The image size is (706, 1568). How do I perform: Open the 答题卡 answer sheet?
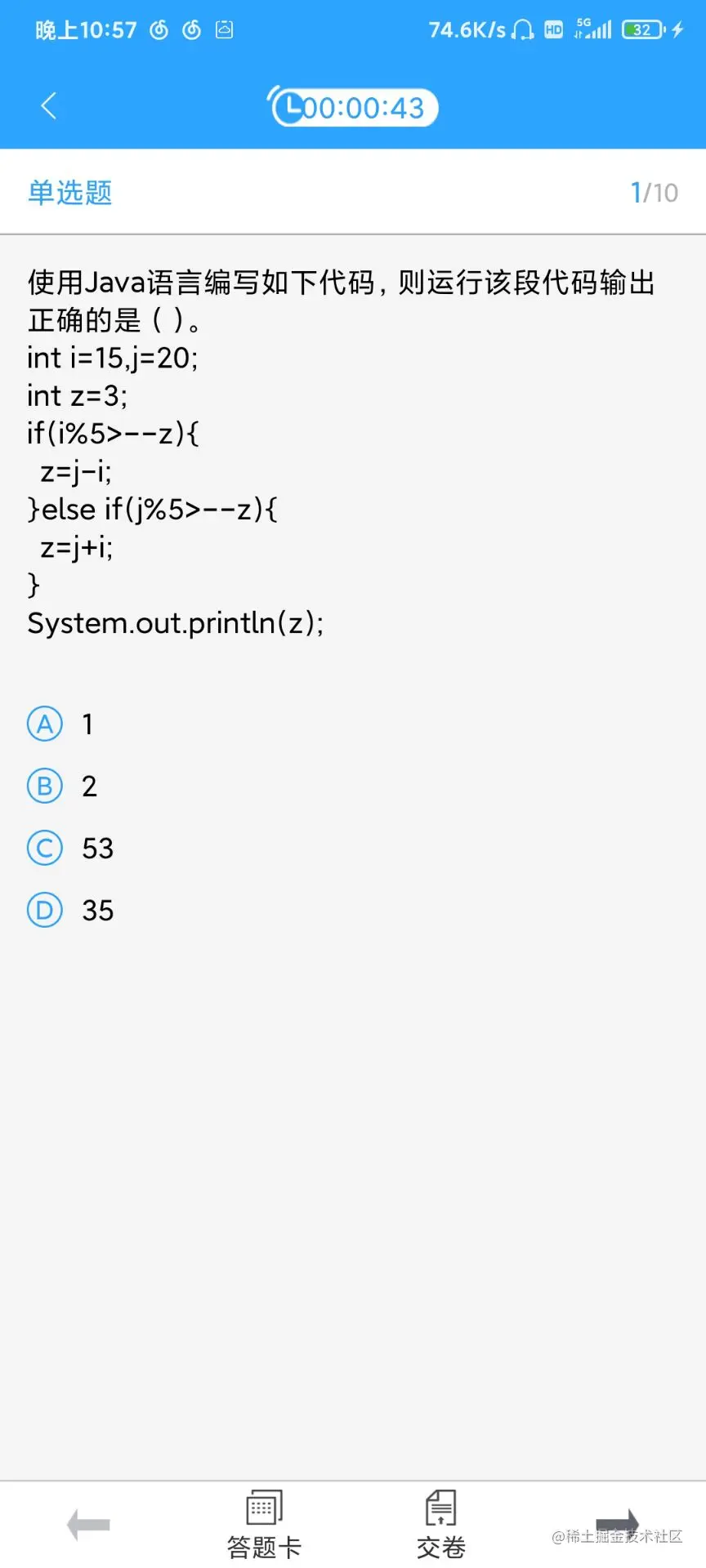264,1524
